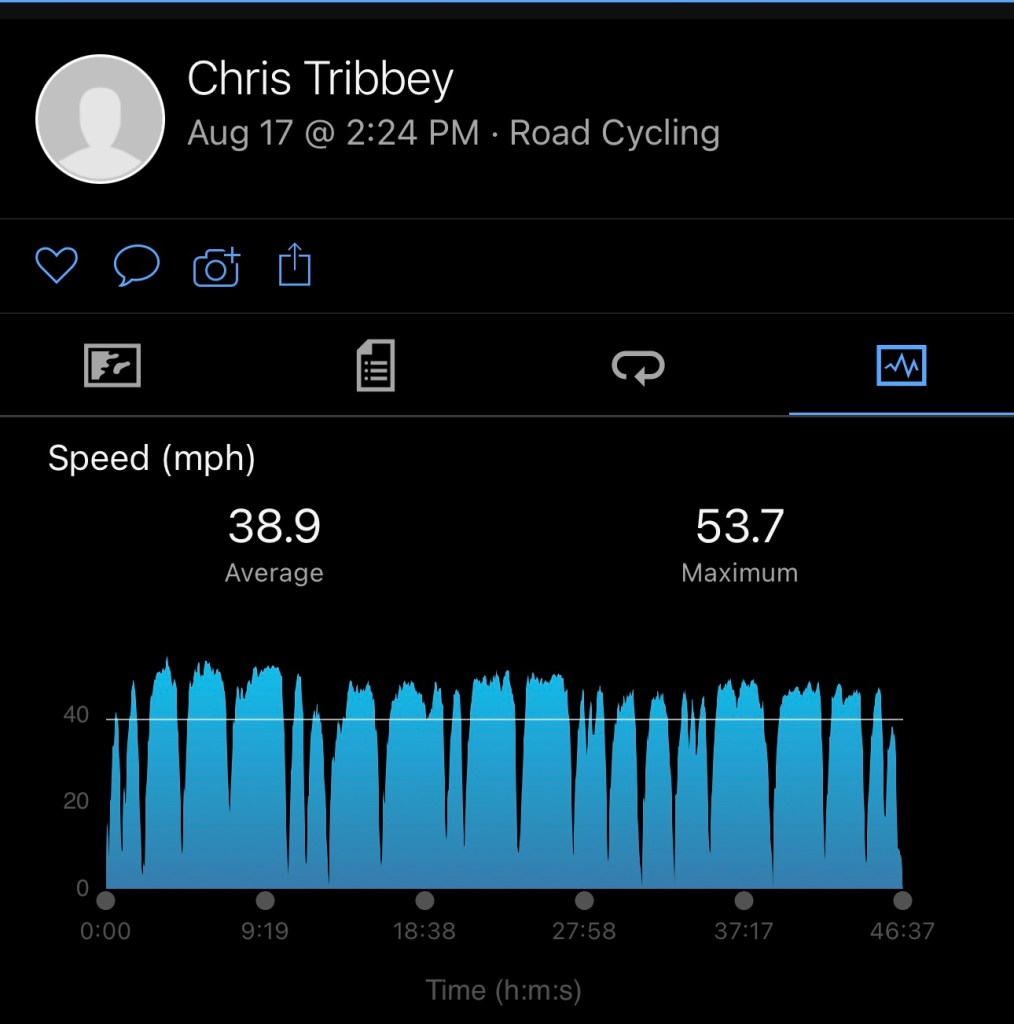Share this activity
Image resolution: width=1014 pixels, height=1024 pixels.
(x=295, y=266)
